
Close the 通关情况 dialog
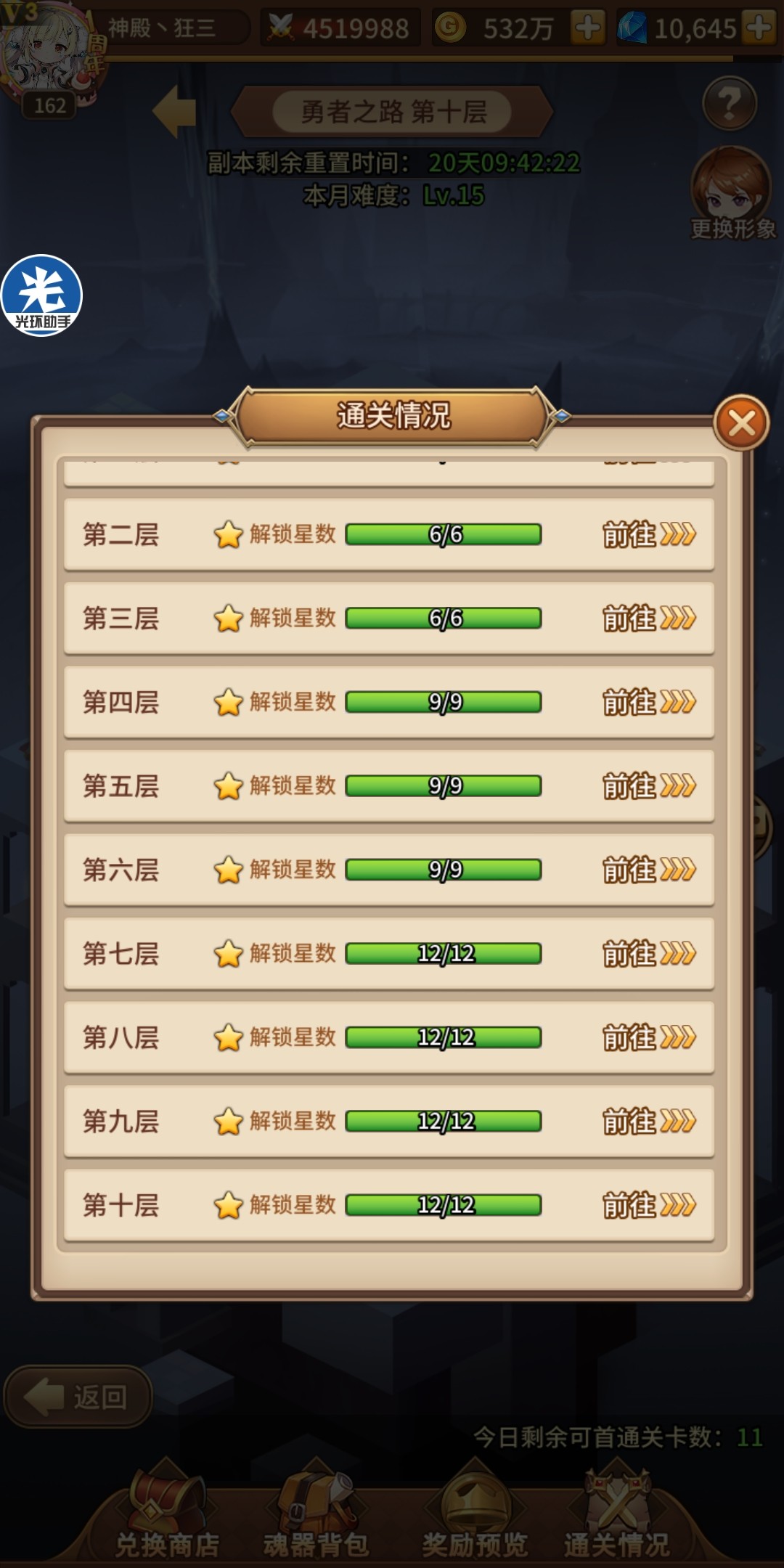click(741, 422)
